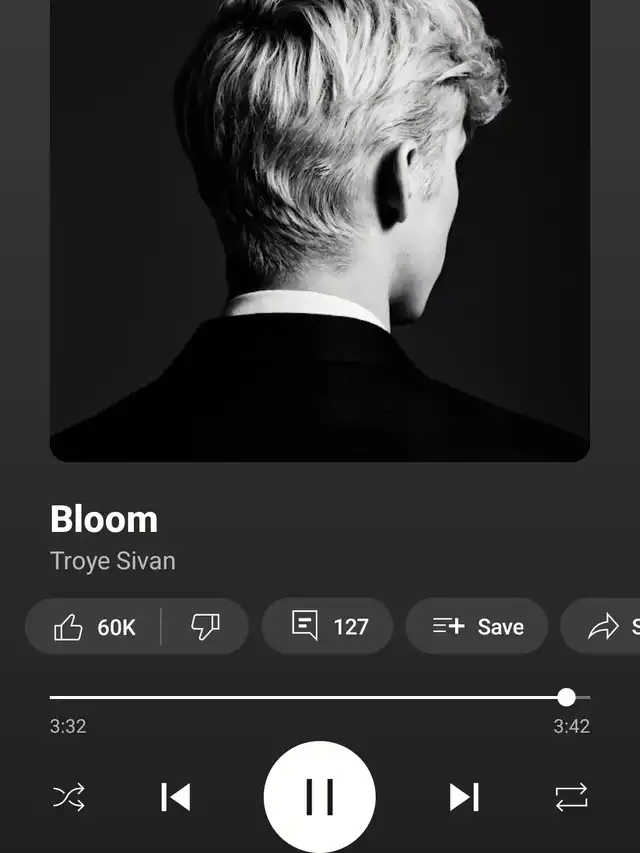Pause the current song
640x853 pixels.
tap(320, 797)
